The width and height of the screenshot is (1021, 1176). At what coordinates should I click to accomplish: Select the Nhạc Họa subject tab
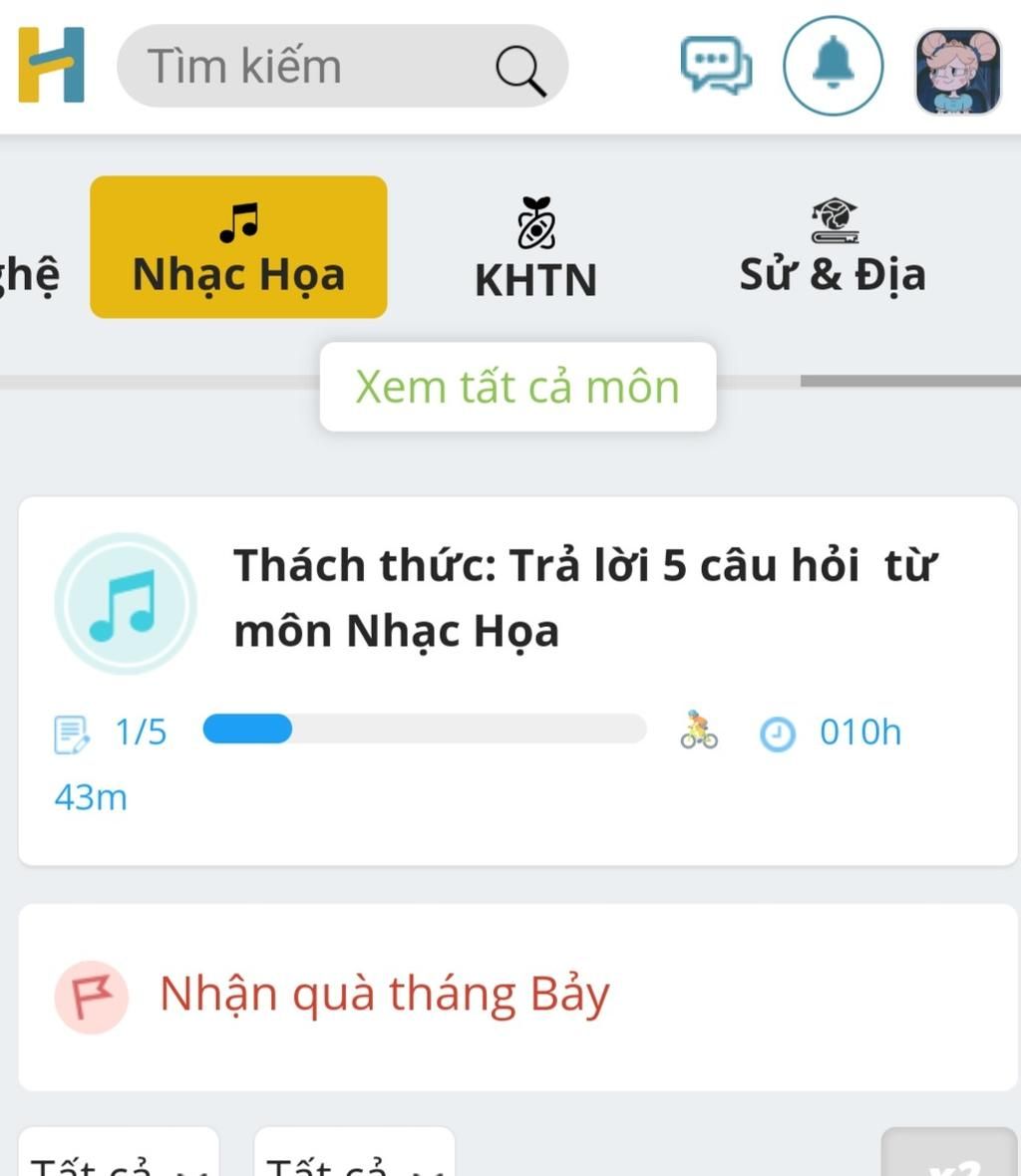[238, 247]
